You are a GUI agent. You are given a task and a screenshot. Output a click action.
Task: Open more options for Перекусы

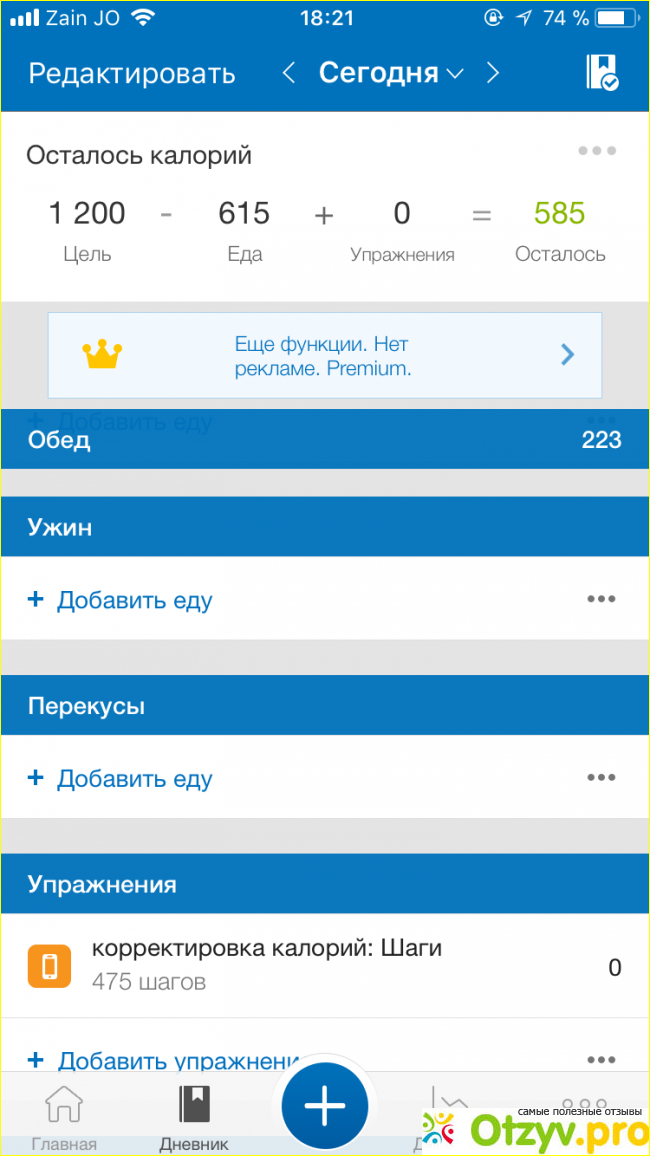click(x=601, y=777)
